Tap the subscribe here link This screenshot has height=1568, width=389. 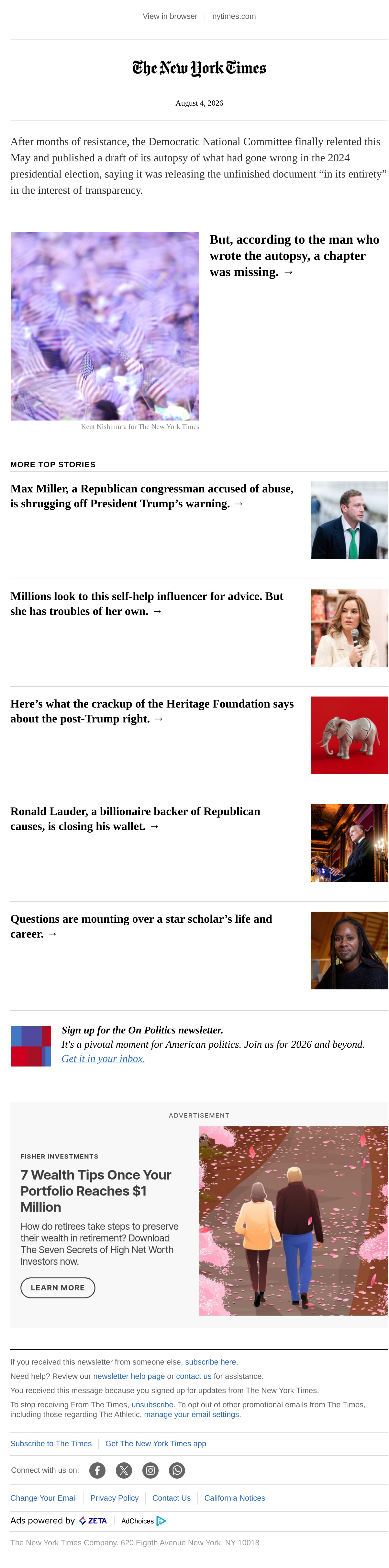211,1362
